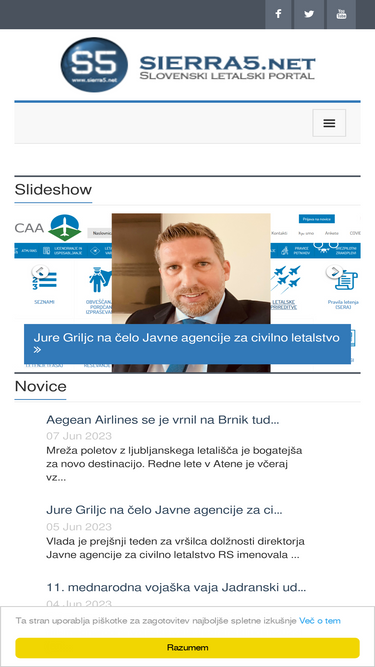Open the Facebook page icon
Screen dimensions: 375x667
[278, 14]
